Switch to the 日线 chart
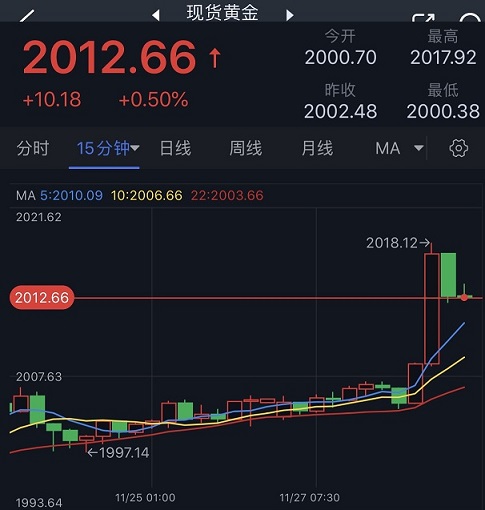This screenshot has height=510, width=485. tap(176, 148)
